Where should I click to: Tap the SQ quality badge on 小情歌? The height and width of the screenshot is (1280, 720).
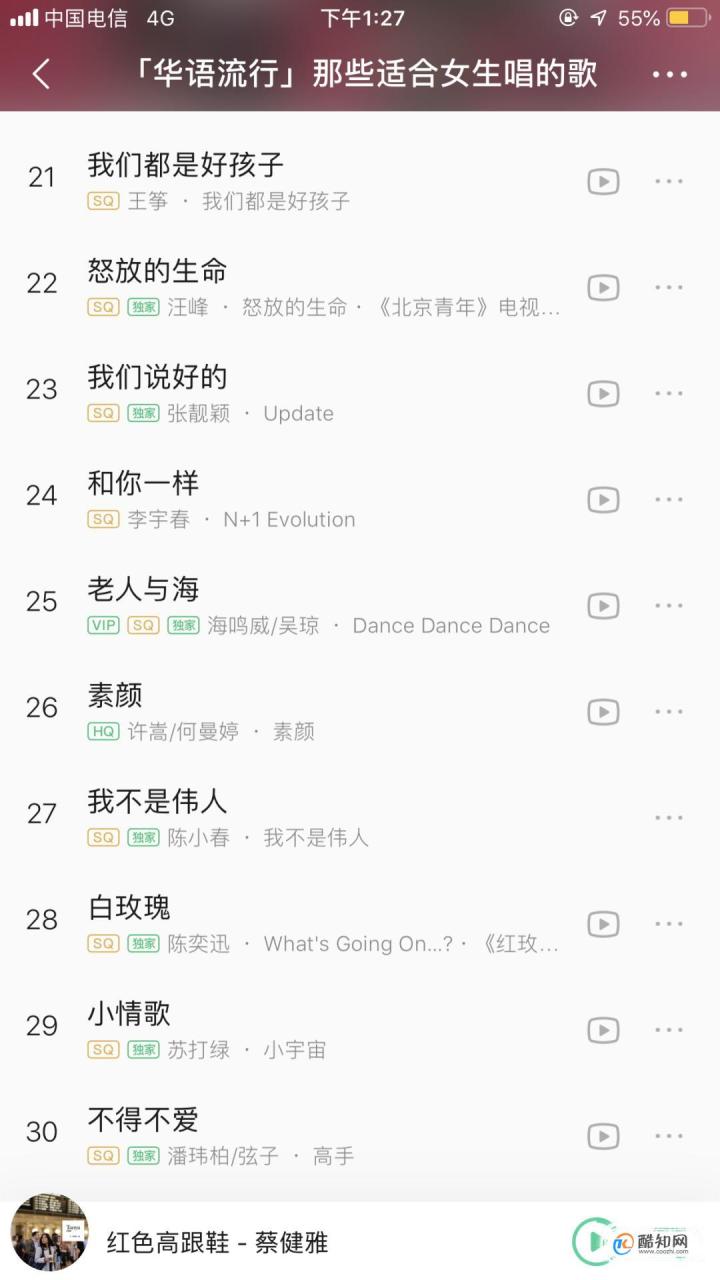click(x=103, y=1049)
